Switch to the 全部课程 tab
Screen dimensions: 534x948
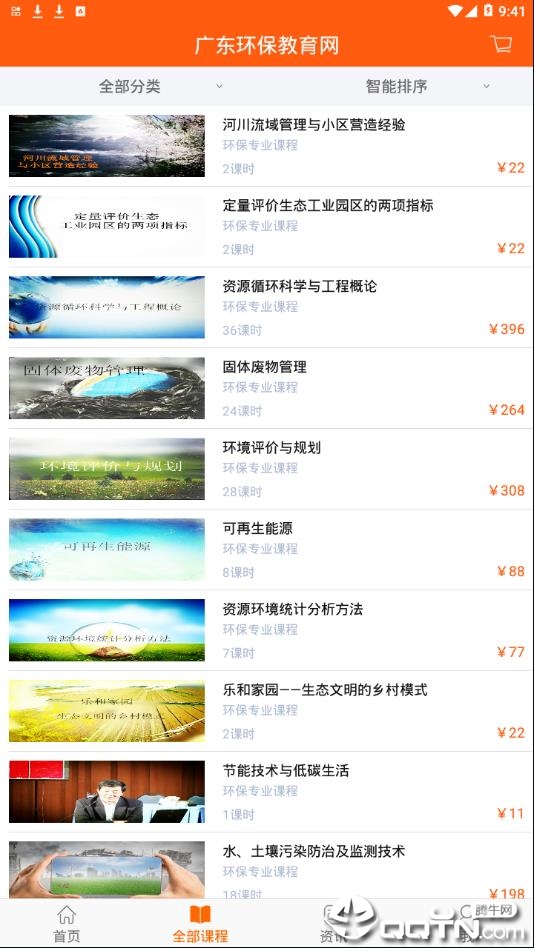point(200,924)
